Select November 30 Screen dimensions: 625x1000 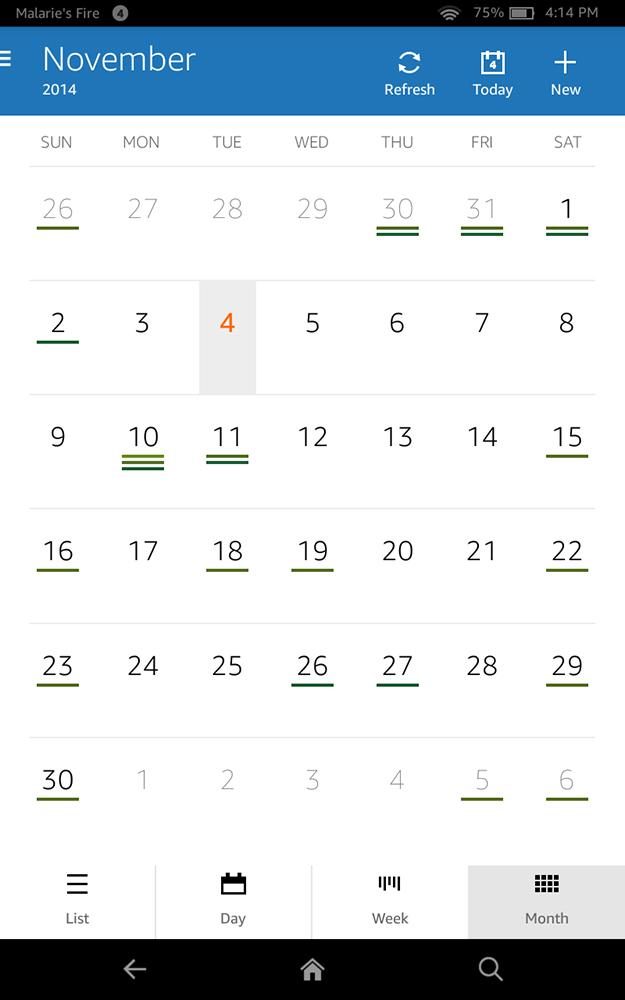57,794
